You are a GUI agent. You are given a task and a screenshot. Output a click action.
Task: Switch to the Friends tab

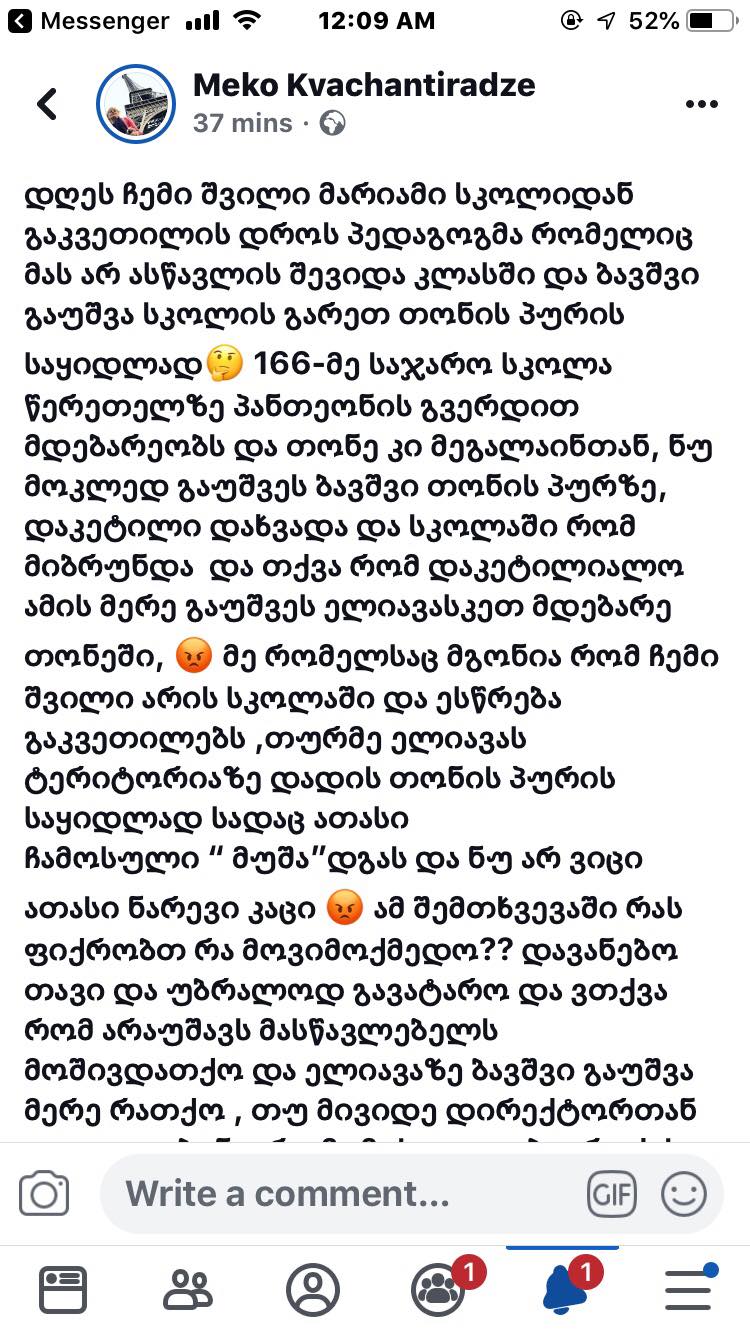click(x=188, y=1290)
